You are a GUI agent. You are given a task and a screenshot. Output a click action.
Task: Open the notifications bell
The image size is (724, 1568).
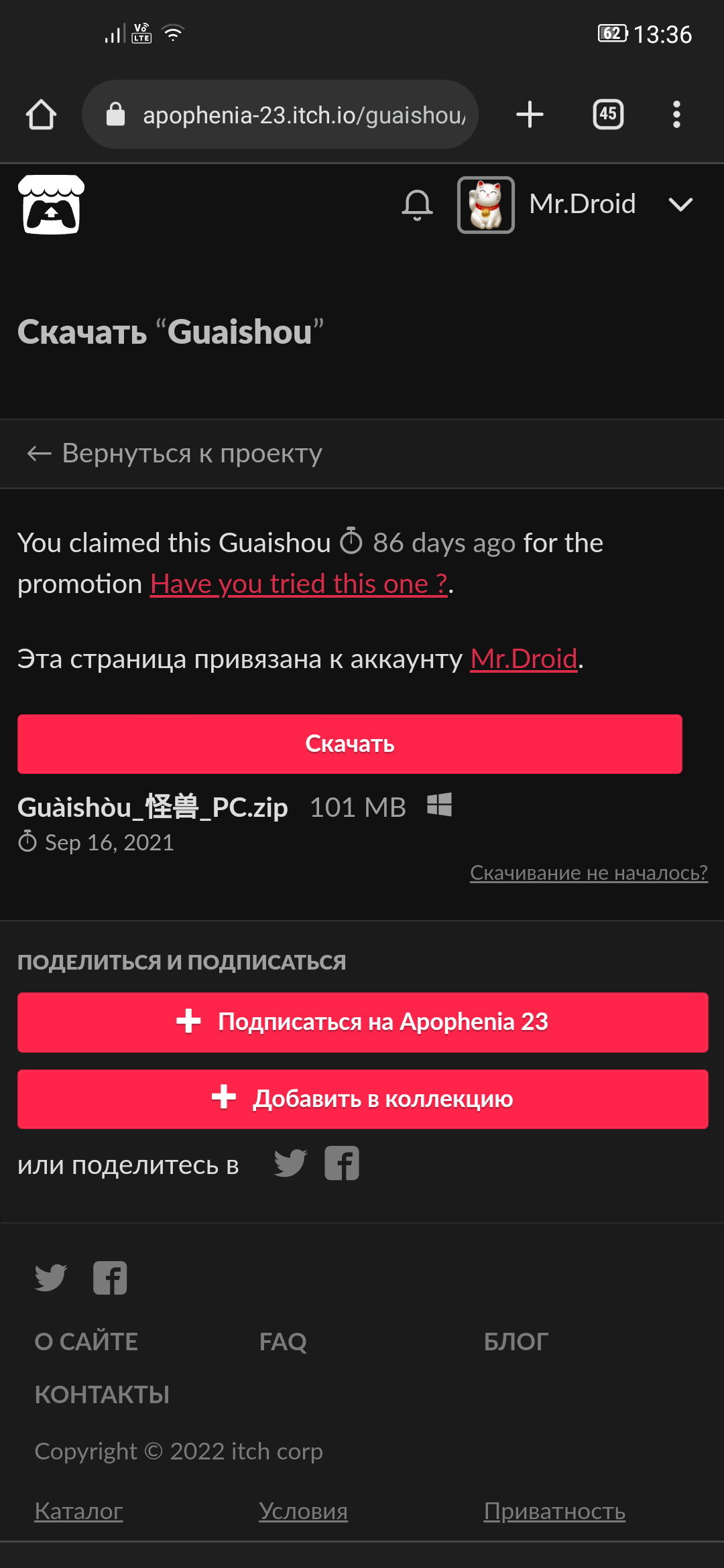(417, 204)
